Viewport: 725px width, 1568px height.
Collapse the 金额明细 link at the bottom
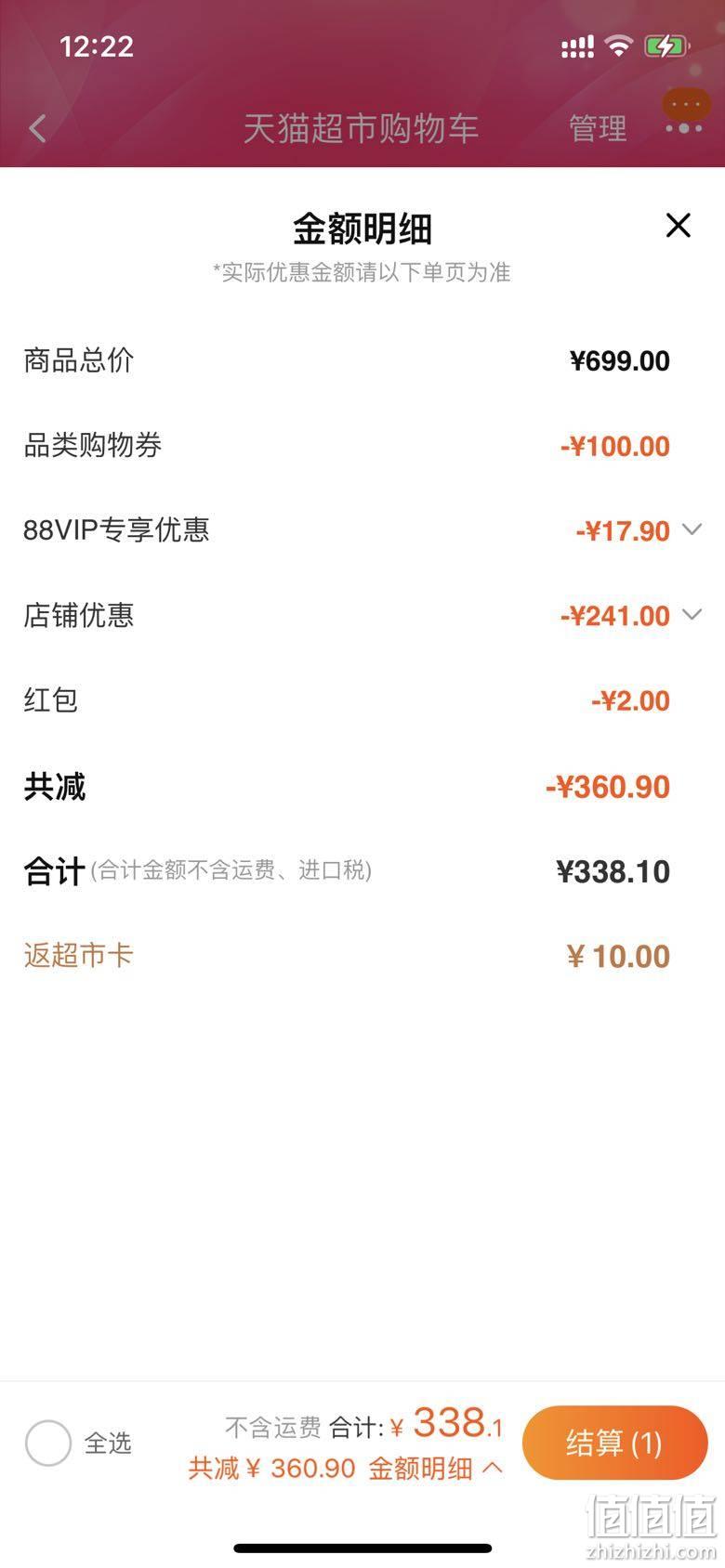pyautogui.click(x=436, y=1469)
